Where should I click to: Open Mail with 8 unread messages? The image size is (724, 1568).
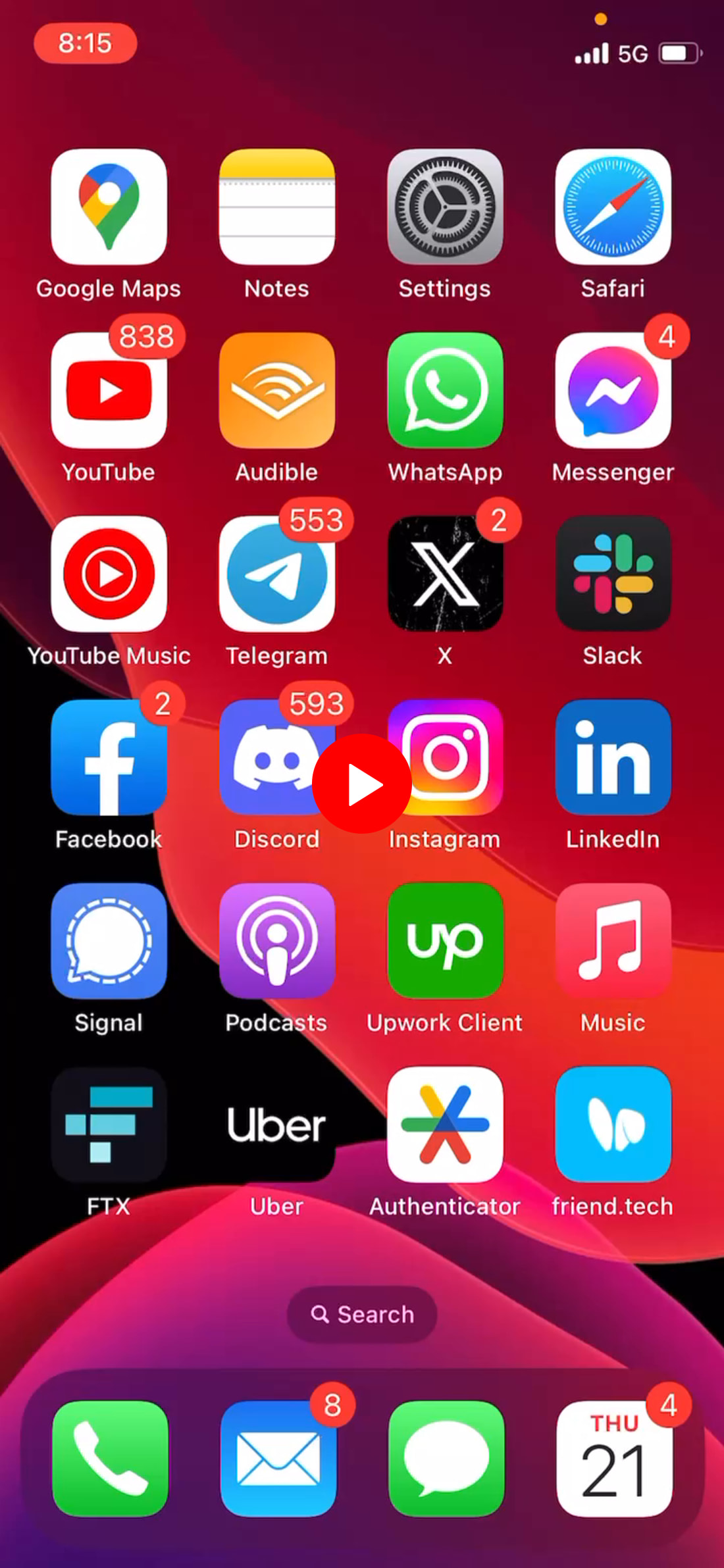tap(278, 1458)
